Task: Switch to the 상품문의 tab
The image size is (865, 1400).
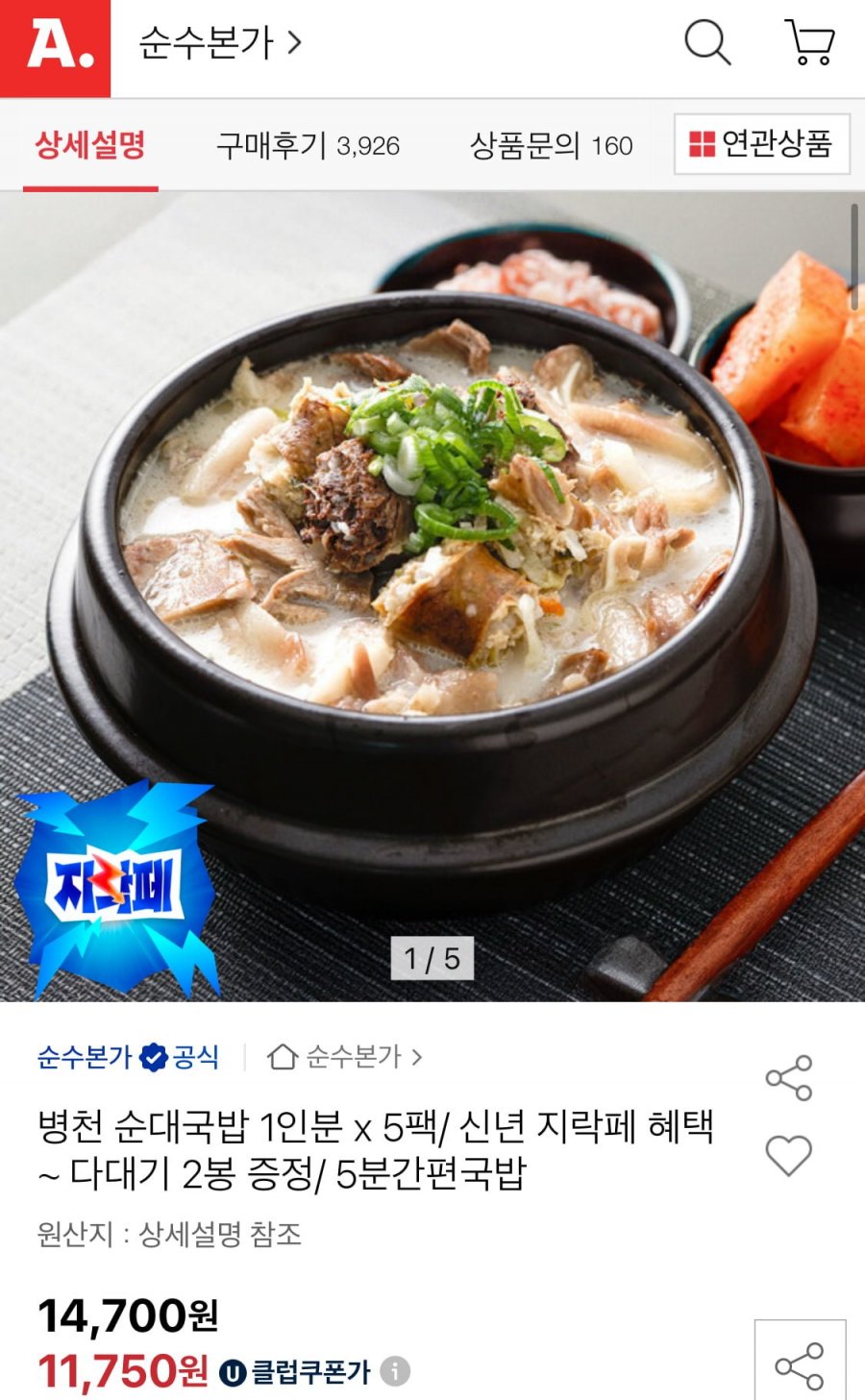Action: (x=551, y=146)
